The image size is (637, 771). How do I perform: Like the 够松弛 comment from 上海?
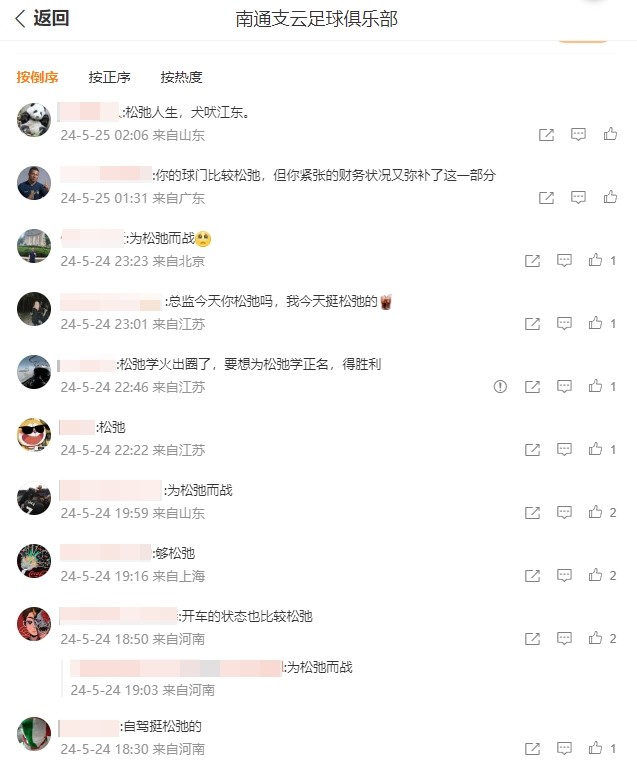(596, 576)
